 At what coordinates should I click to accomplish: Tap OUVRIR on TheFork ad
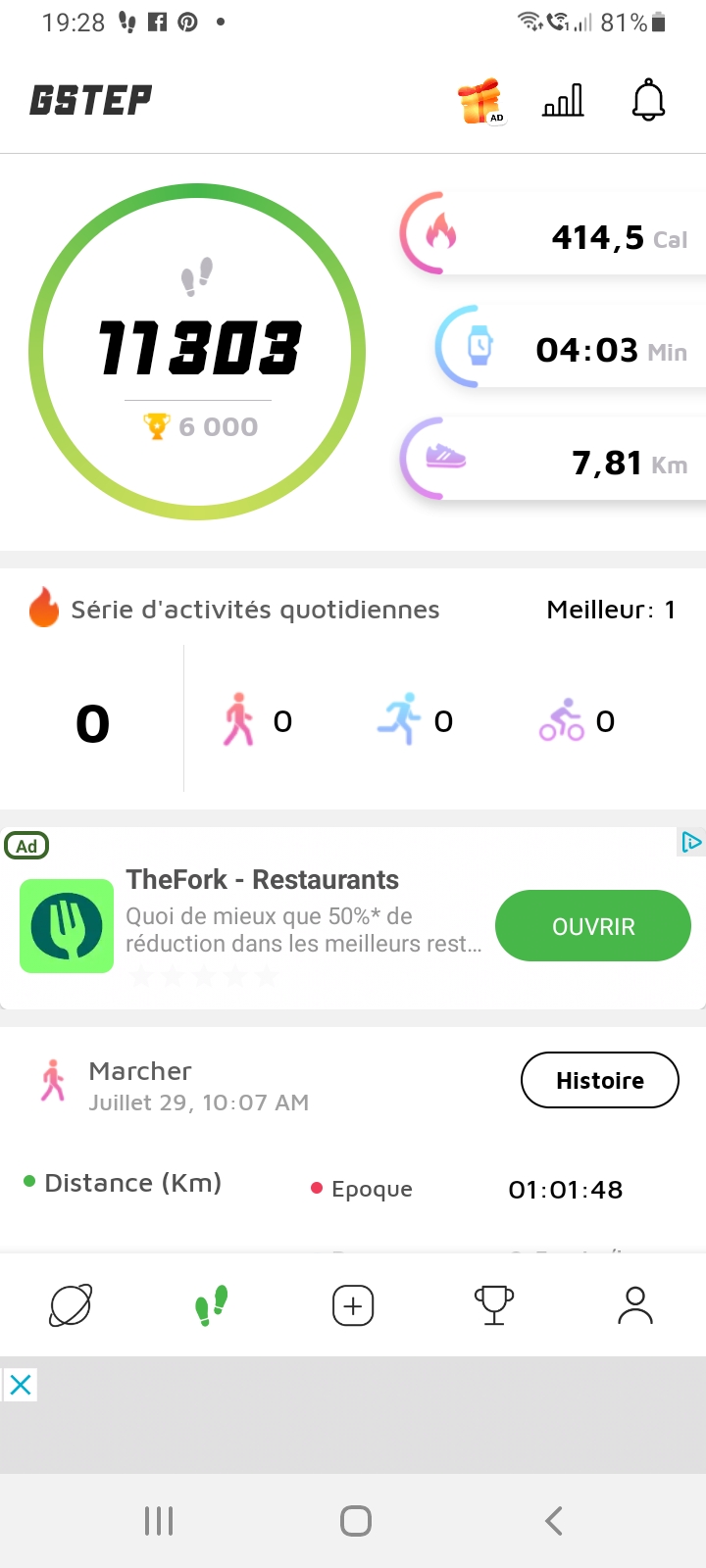pyautogui.click(x=593, y=926)
